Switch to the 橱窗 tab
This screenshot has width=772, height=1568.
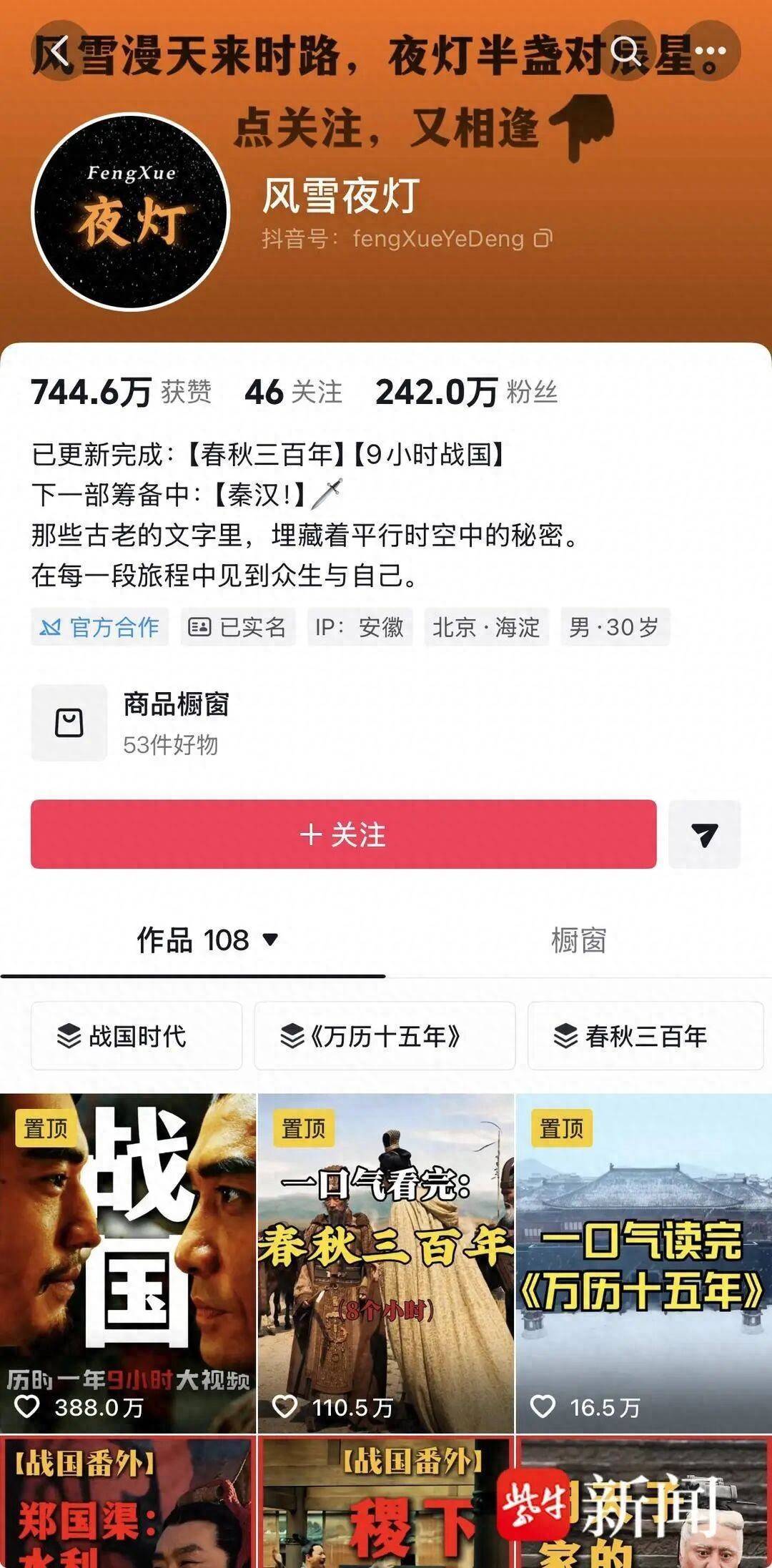[578, 940]
